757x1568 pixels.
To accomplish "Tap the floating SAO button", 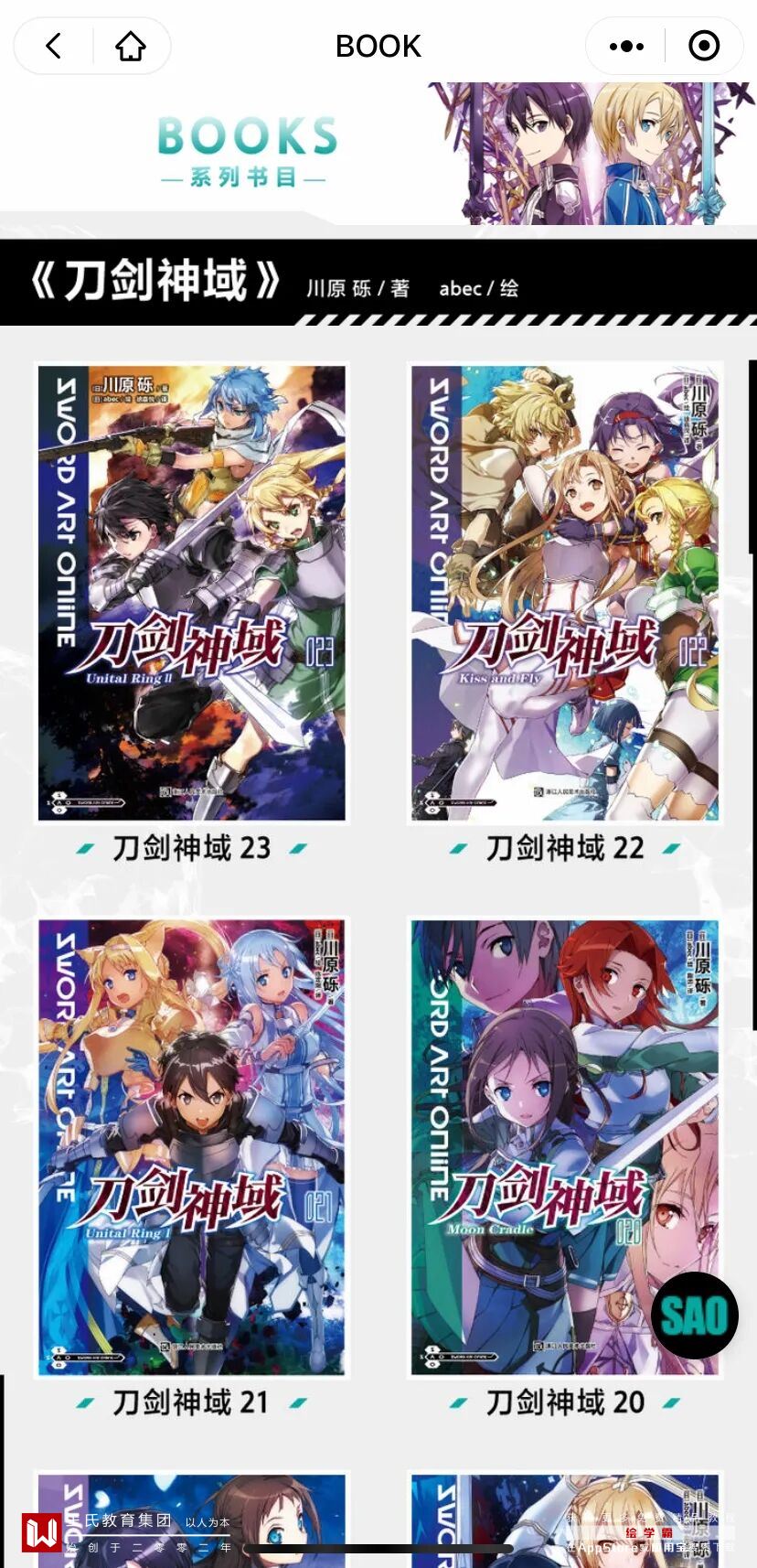I will point(695,1316).
